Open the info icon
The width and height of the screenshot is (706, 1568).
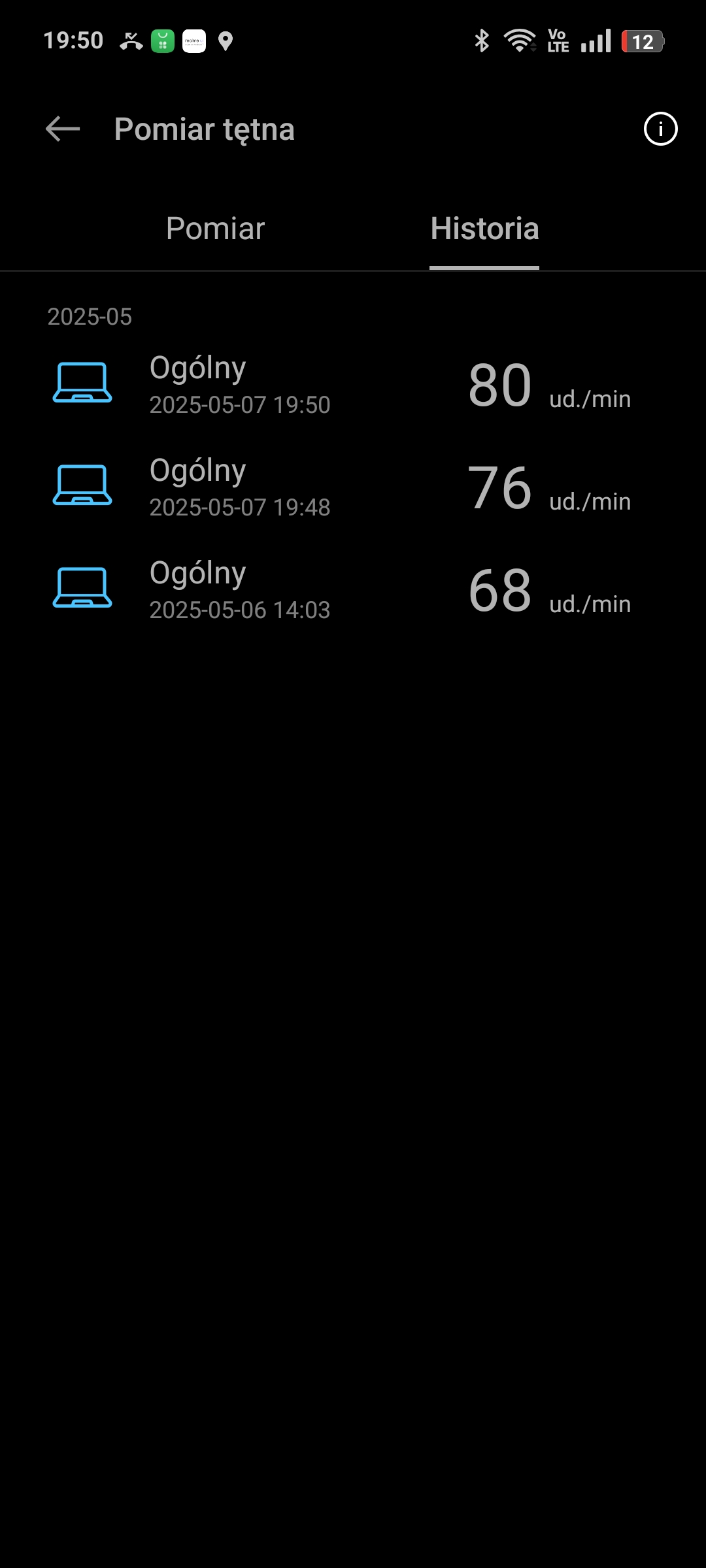[x=660, y=129]
